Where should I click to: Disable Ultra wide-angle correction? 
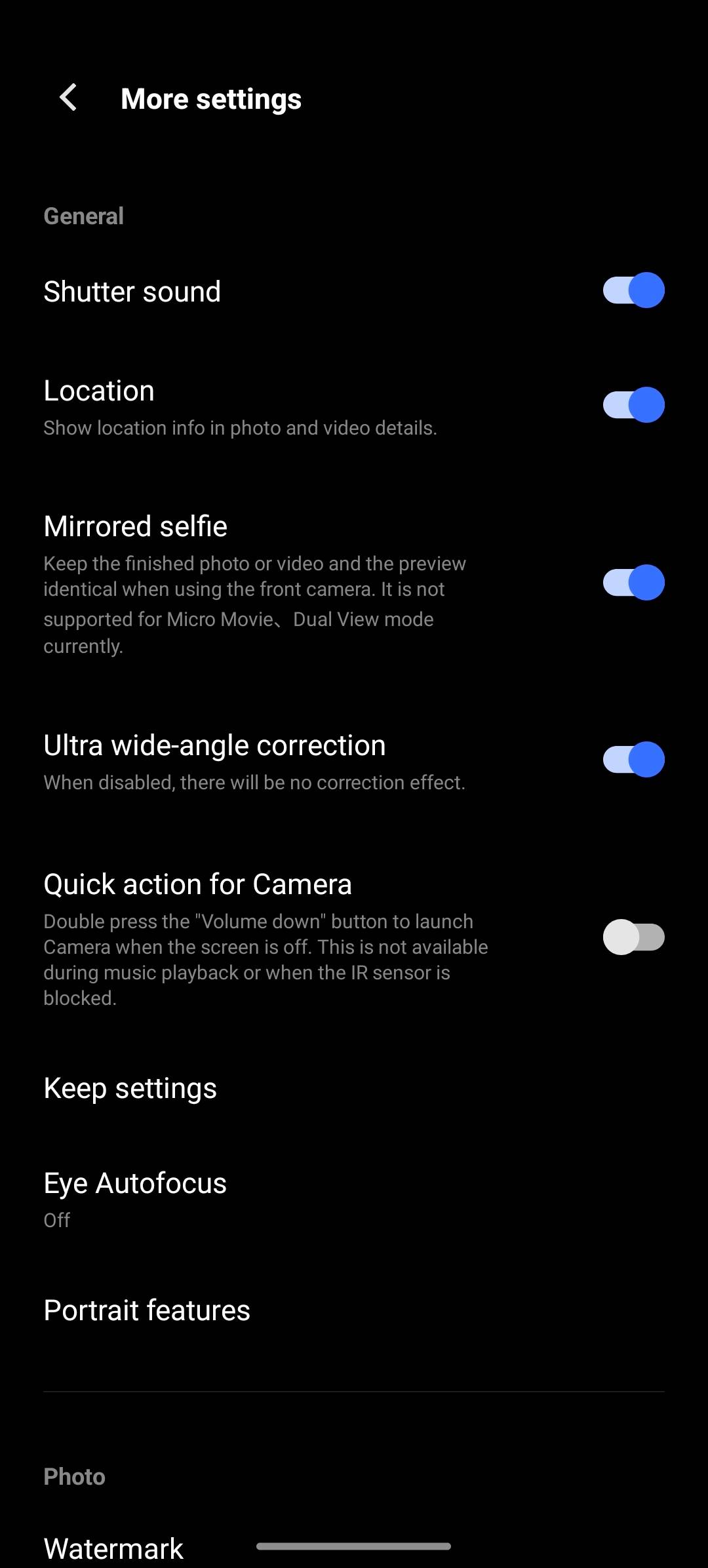tap(632, 759)
